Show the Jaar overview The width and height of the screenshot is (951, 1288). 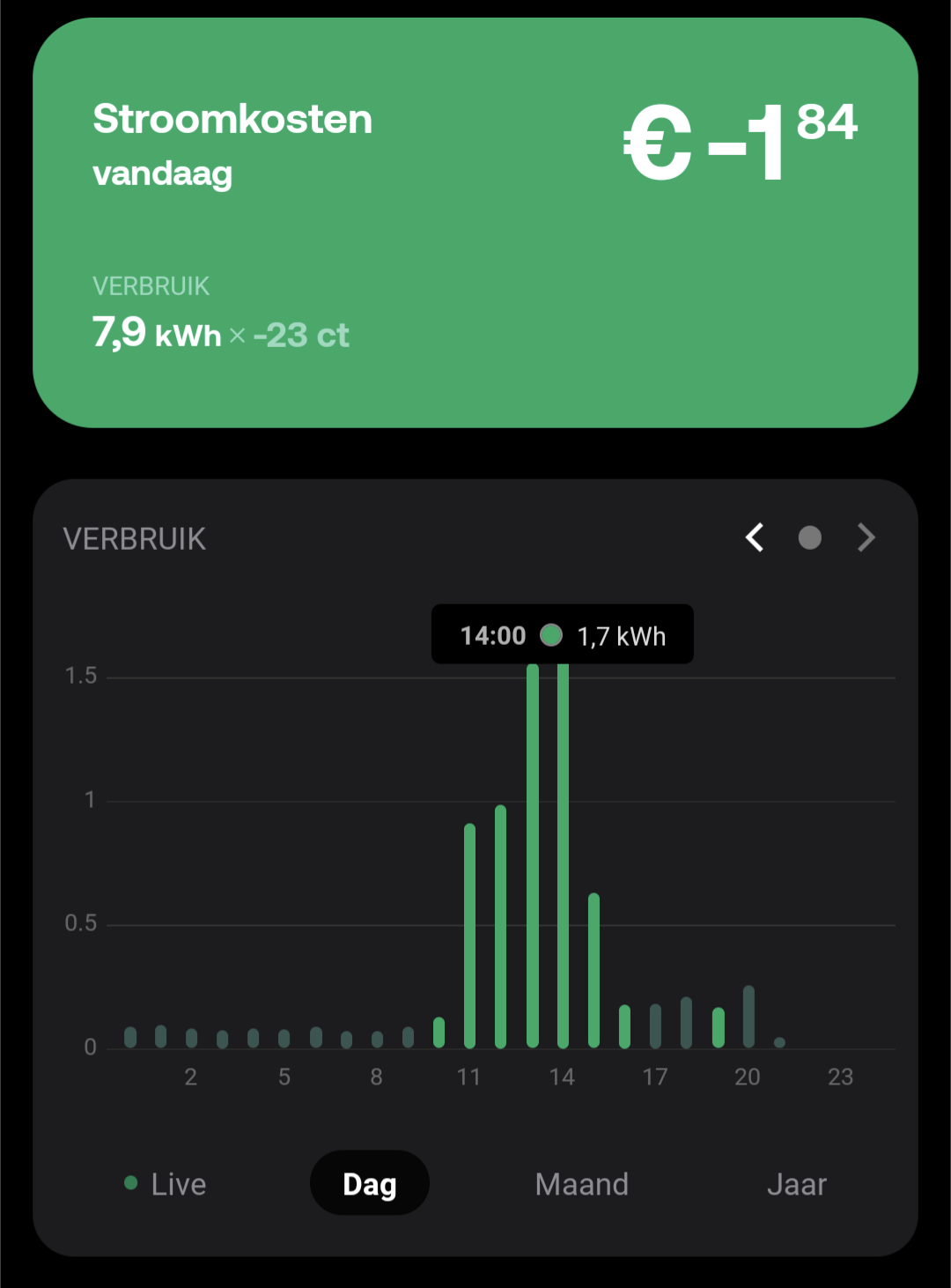pyautogui.click(x=797, y=1184)
